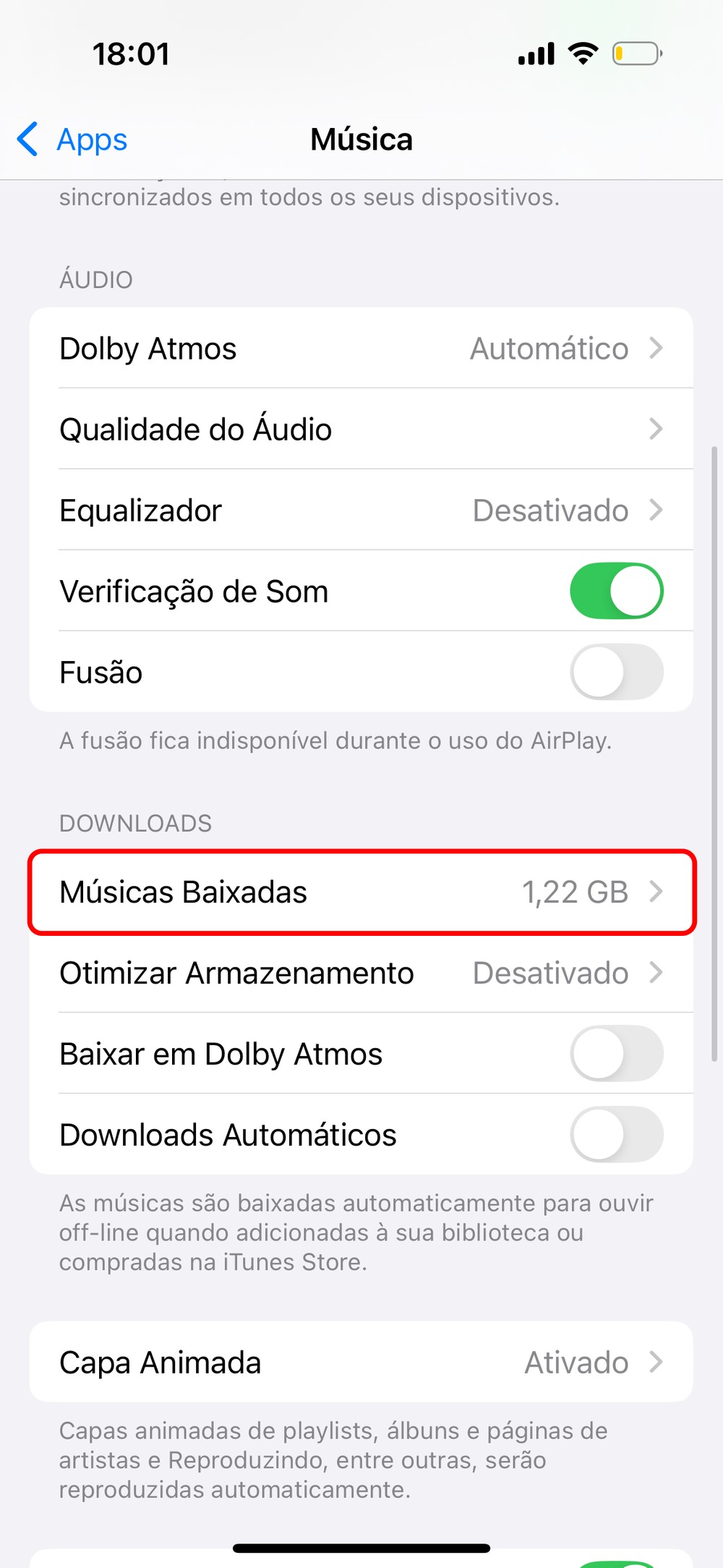The width and height of the screenshot is (723, 1568).
Task: Turn on Downloads Automáticos
Action: 616,1135
